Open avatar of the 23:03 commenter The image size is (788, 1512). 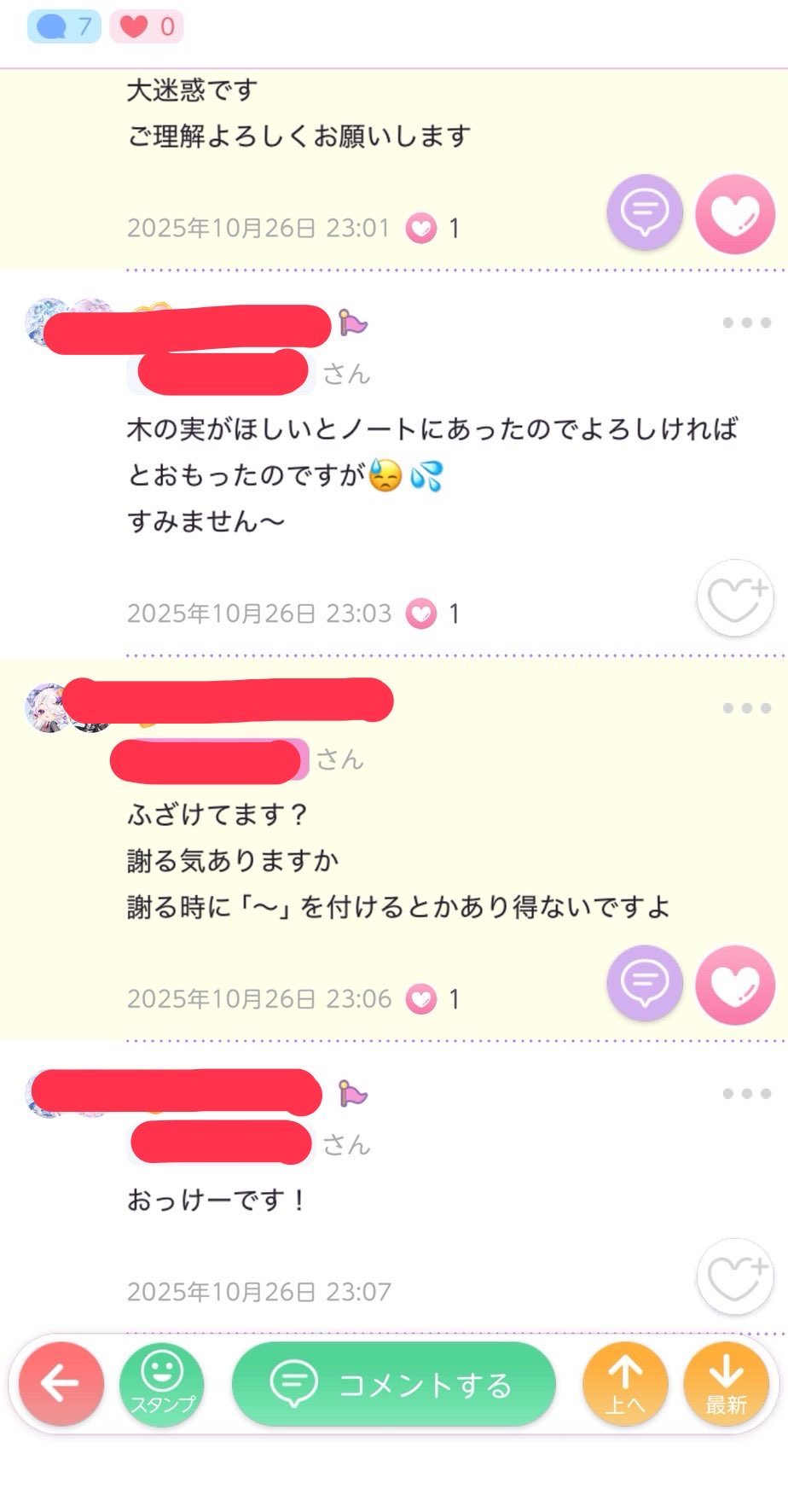point(47,323)
